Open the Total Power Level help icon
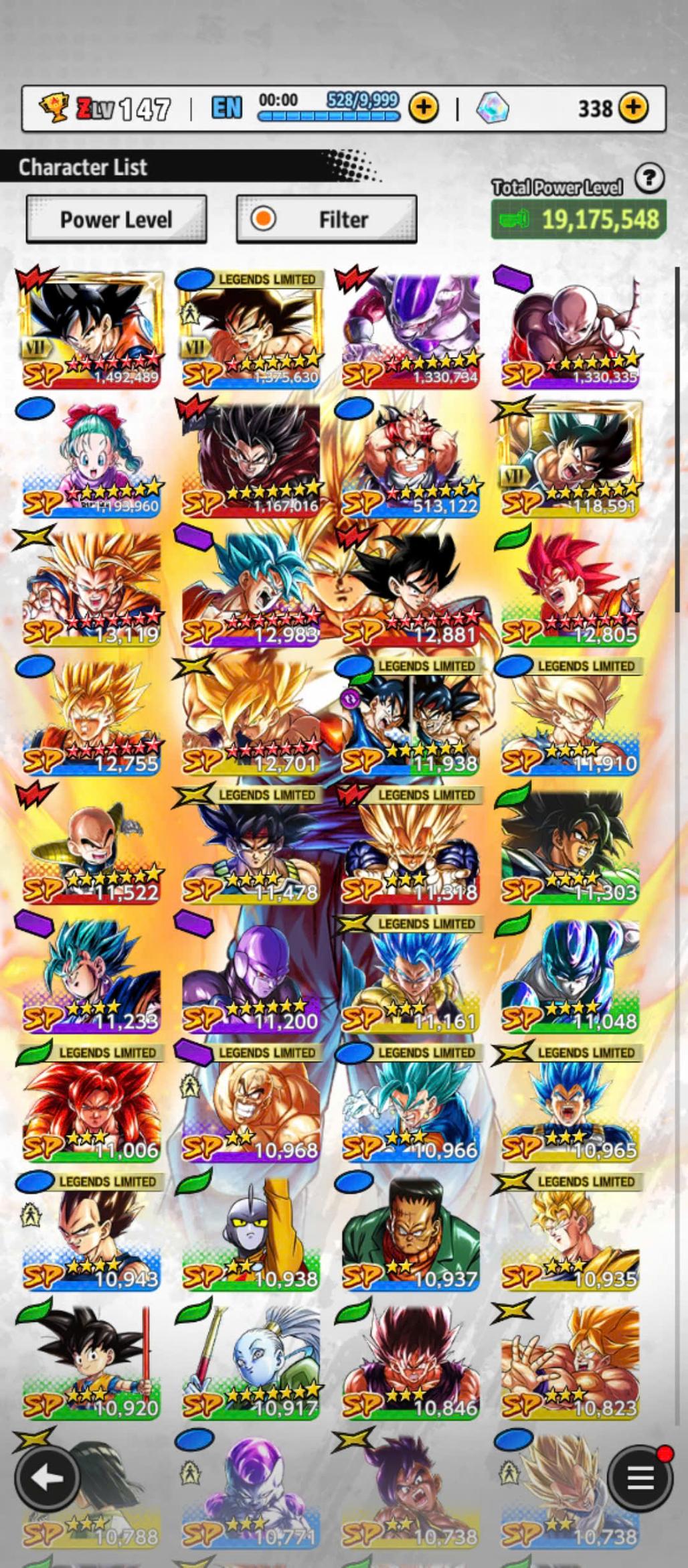The image size is (688, 1568). [x=649, y=179]
